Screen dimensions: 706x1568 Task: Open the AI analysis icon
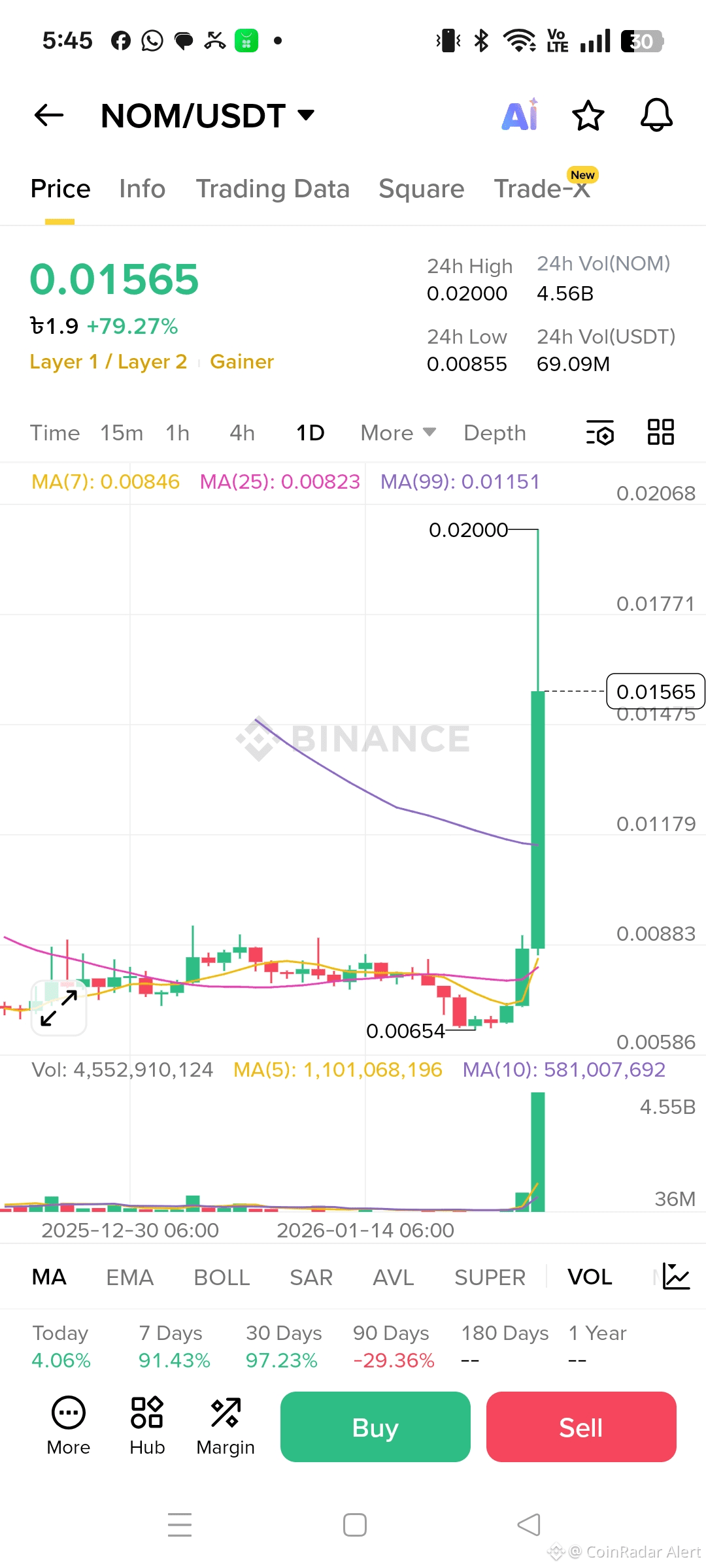tap(520, 116)
